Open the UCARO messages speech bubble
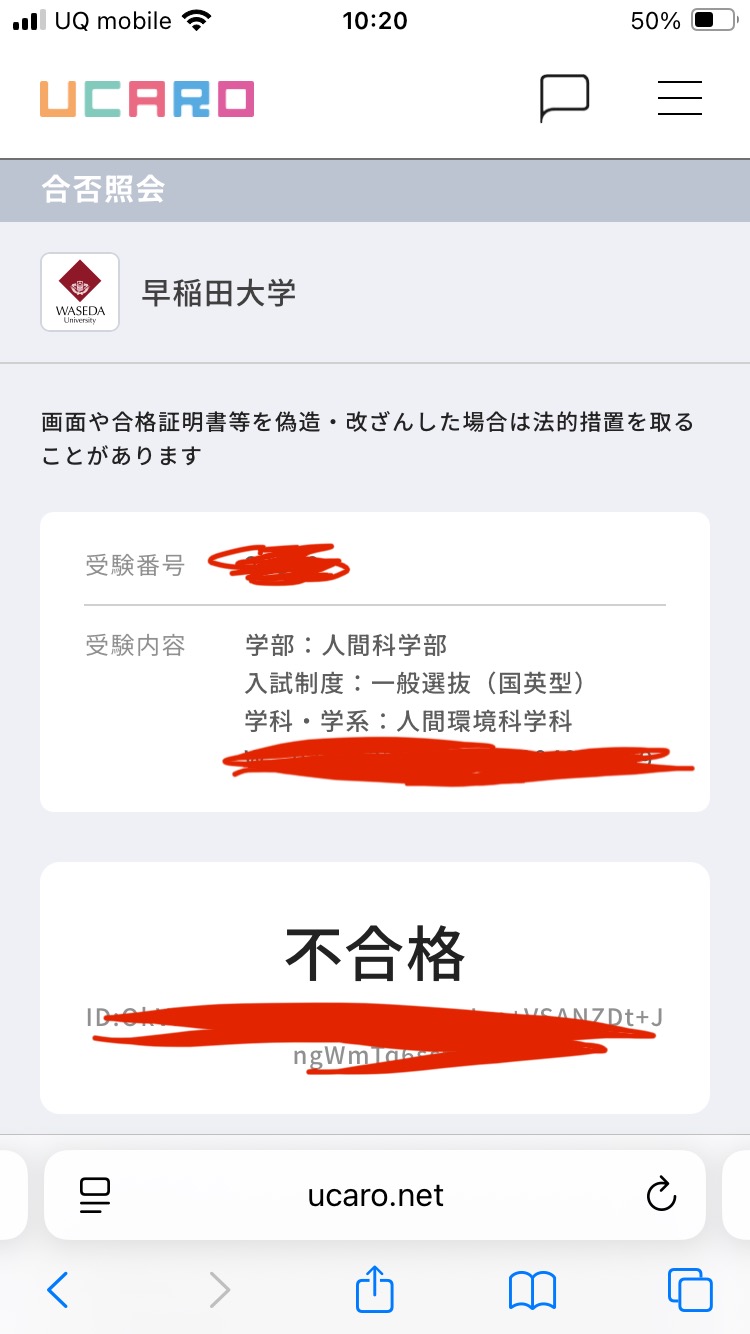750x1334 pixels. pos(564,98)
